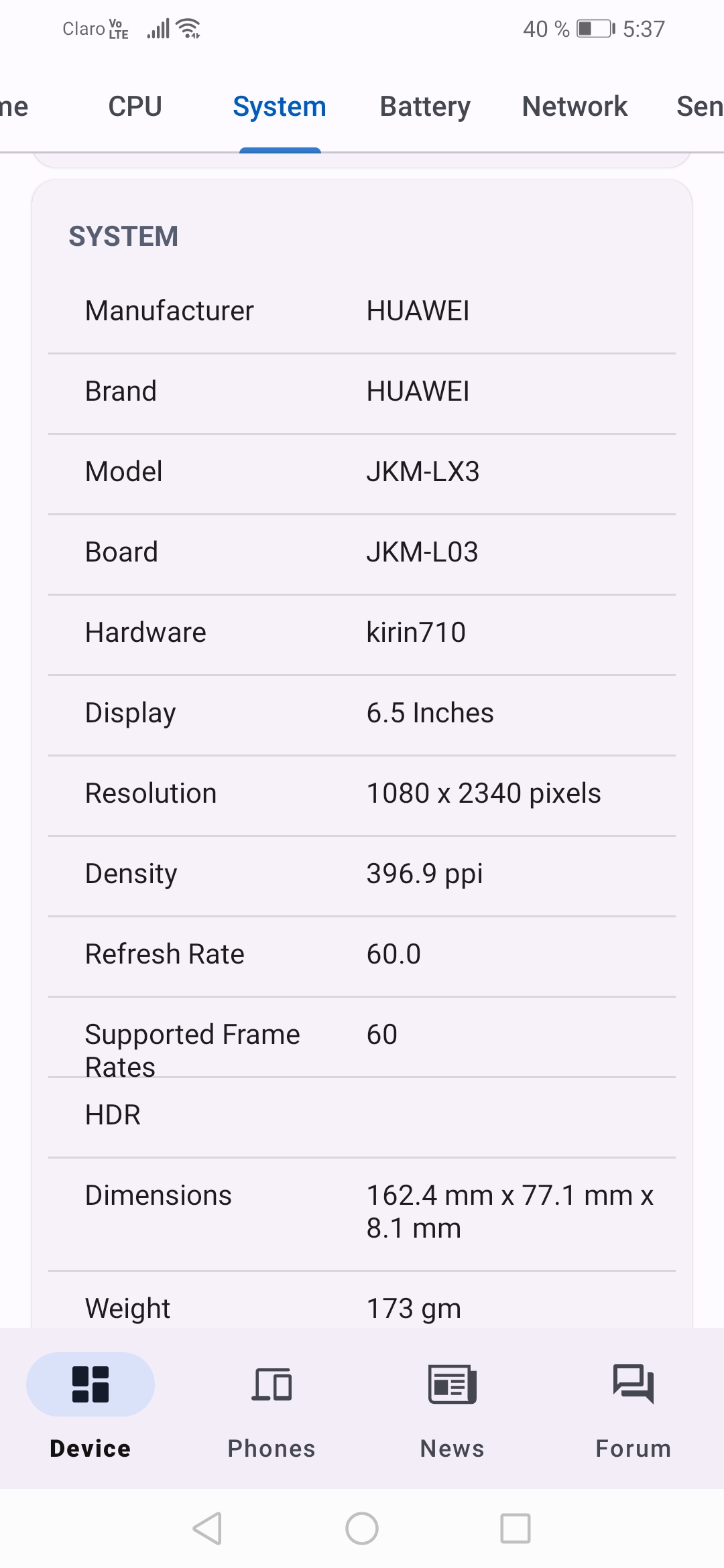Go to the Forum section

coord(633,1405)
